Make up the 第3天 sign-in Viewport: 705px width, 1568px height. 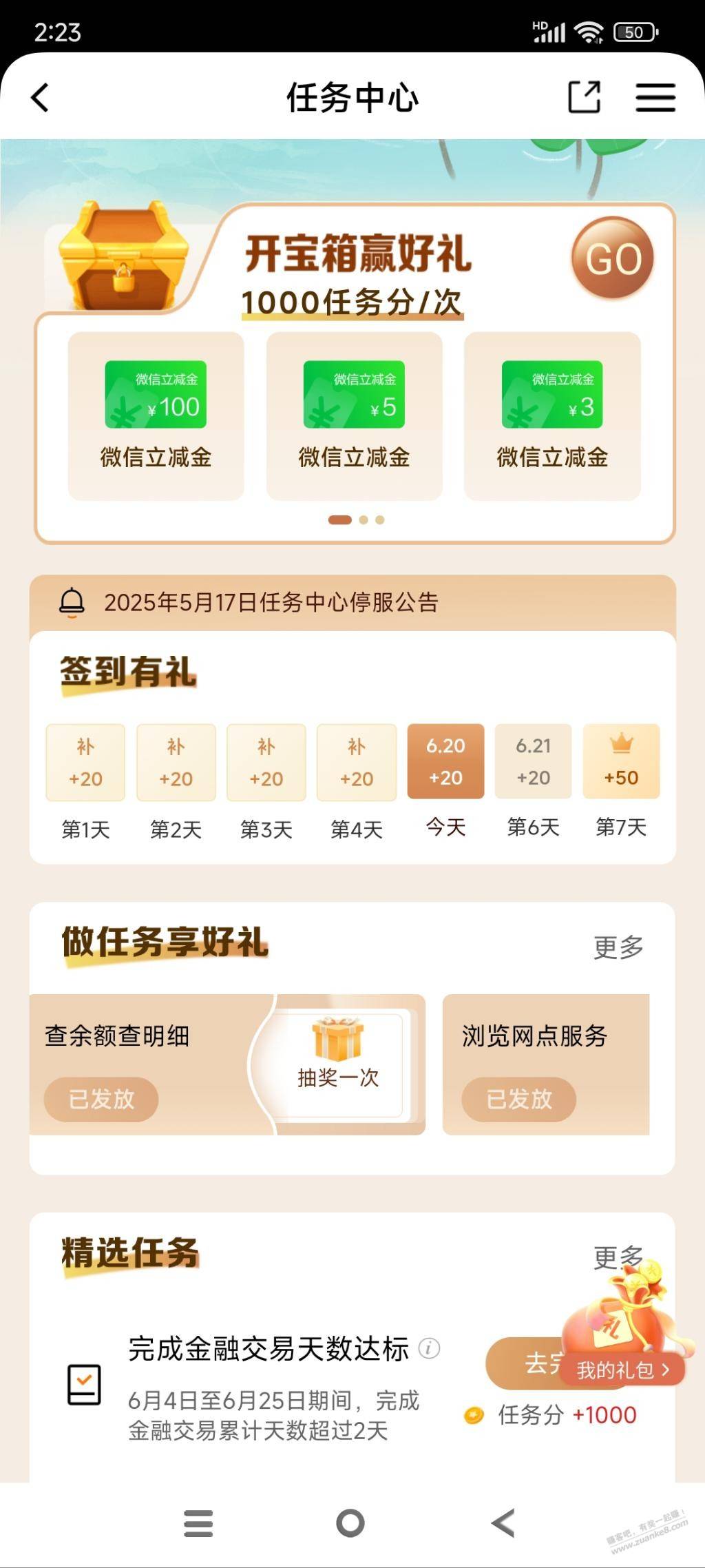(266, 763)
